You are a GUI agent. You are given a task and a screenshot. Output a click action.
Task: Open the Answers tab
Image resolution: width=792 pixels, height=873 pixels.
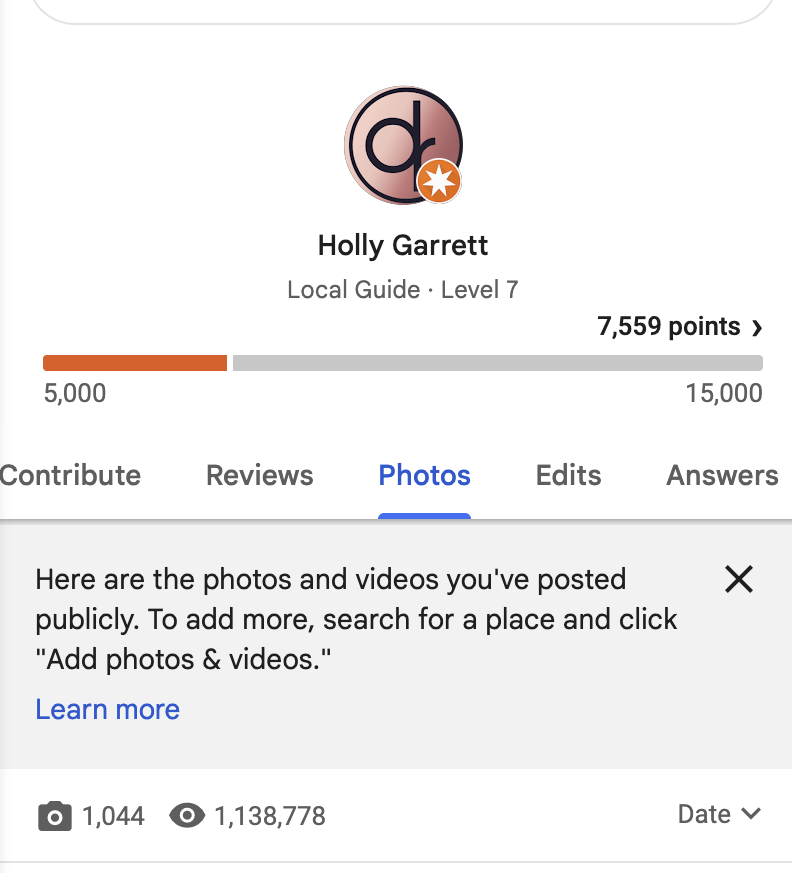[722, 475]
